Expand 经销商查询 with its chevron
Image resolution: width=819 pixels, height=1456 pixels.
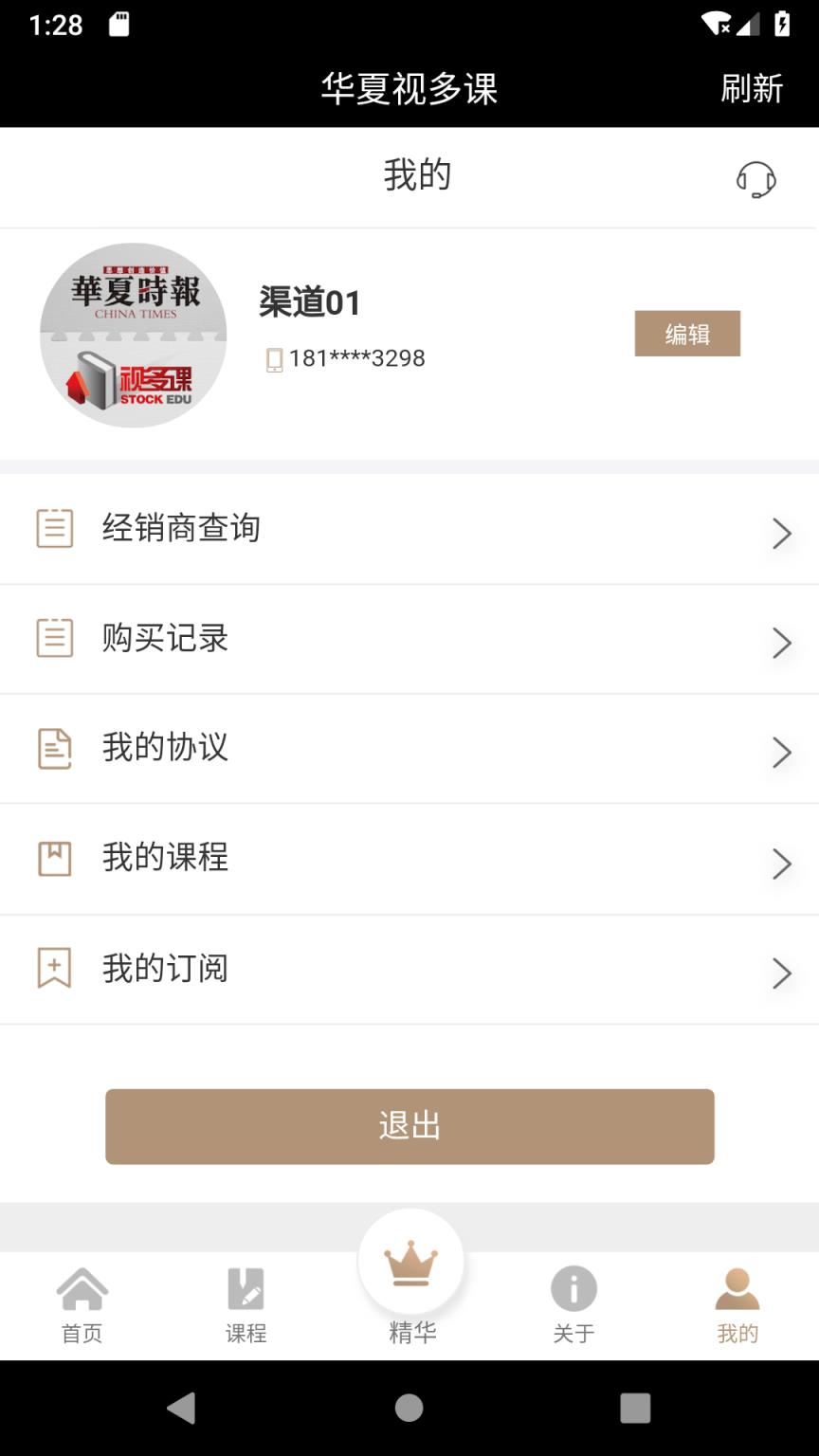[x=781, y=533]
